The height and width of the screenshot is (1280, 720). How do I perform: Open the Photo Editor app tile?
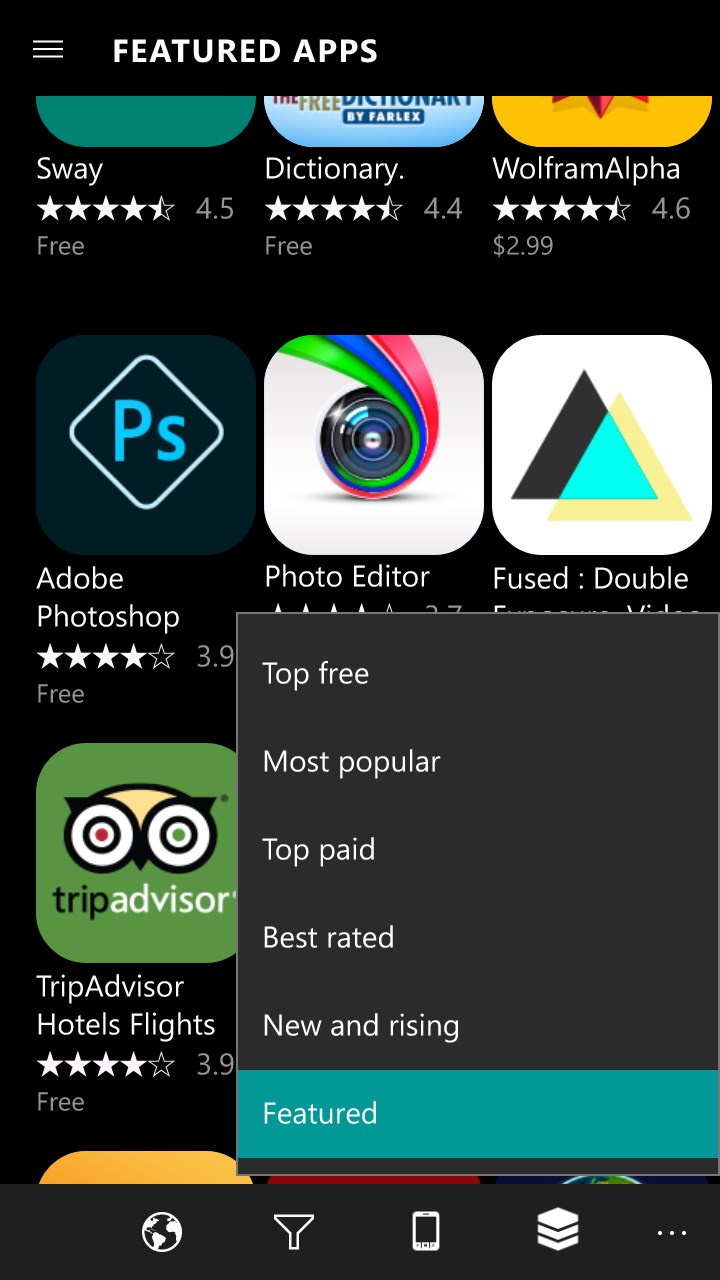tap(374, 445)
